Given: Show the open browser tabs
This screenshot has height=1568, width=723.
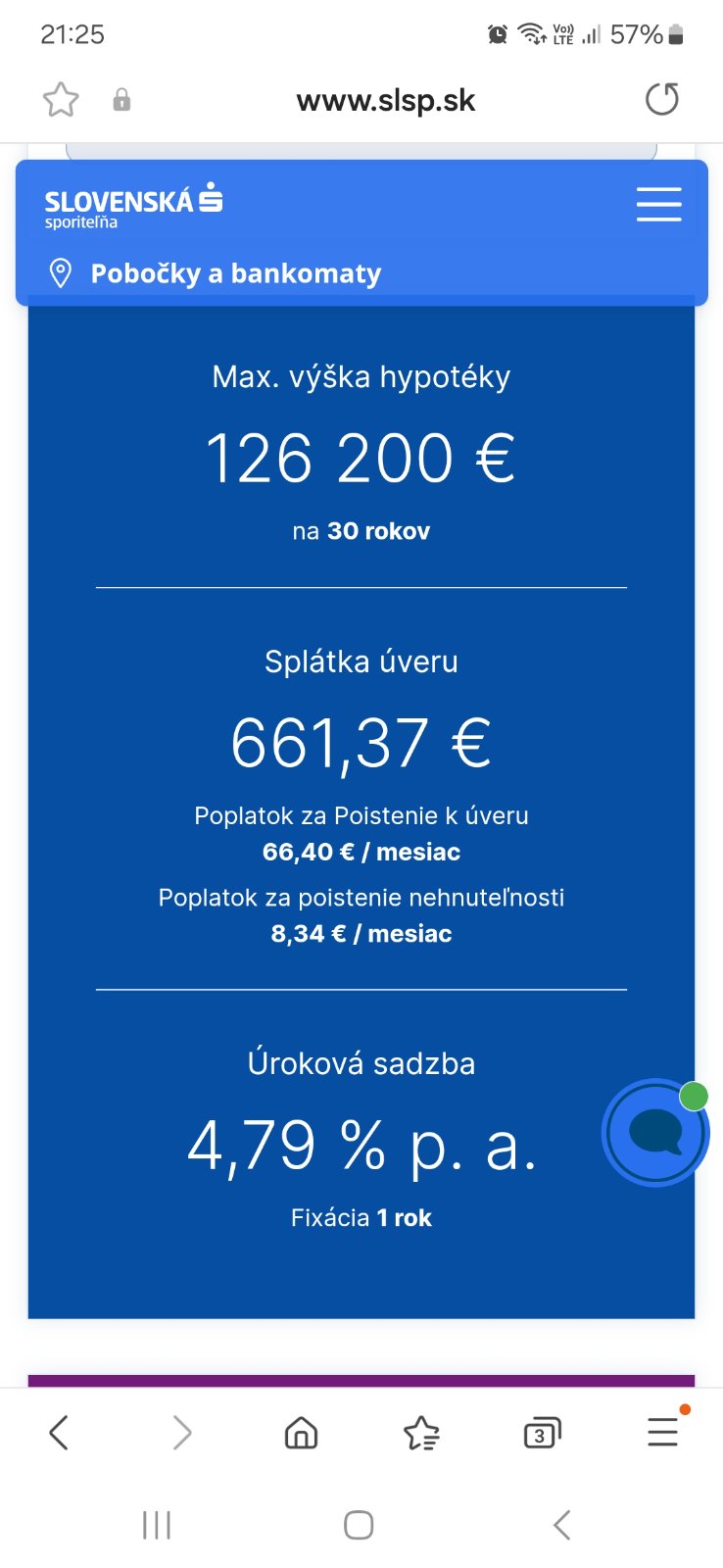Looking at the screenshot, I should point(542,1433).
